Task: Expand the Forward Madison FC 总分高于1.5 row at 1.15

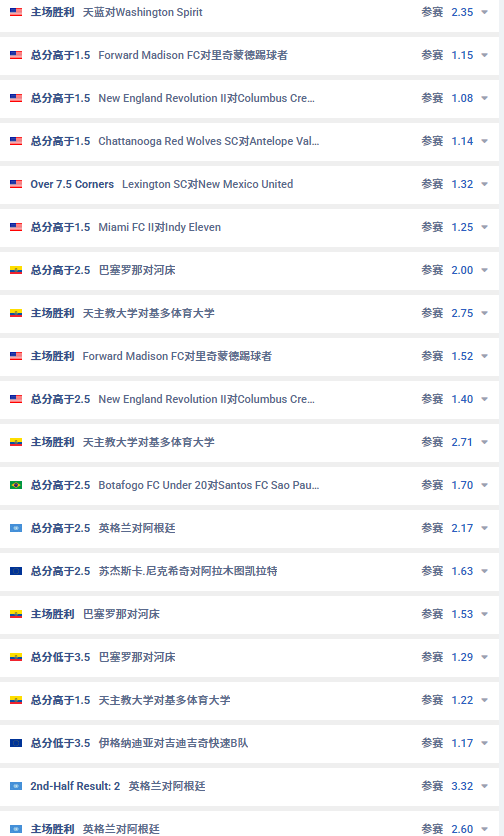Action: click(x=484, y=55)
